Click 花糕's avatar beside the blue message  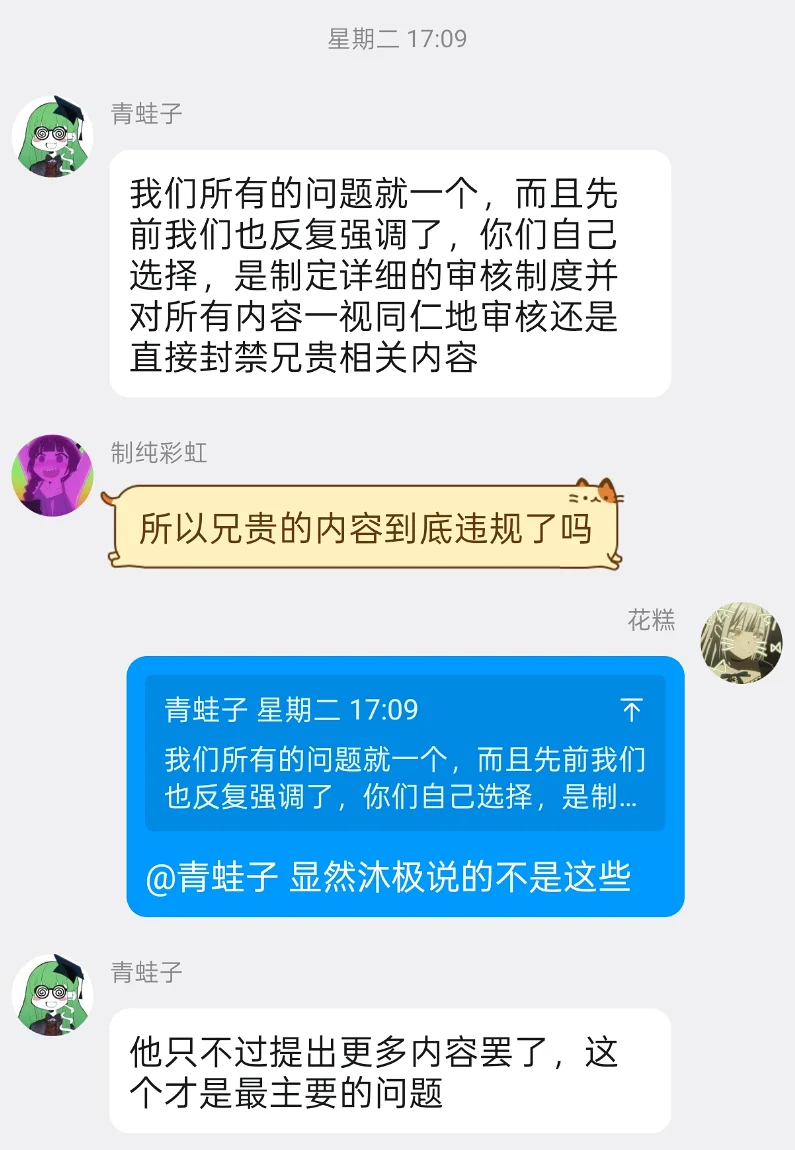coord(740,642)
